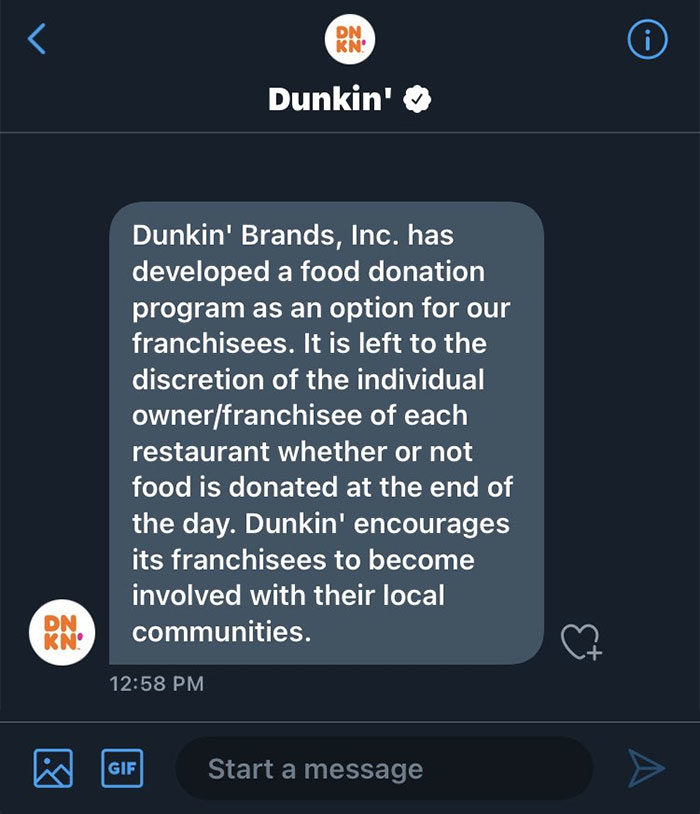Open Dunkin' profile from header avatar
This screenshot has width=700, height=814.
(x=350, y=40)
